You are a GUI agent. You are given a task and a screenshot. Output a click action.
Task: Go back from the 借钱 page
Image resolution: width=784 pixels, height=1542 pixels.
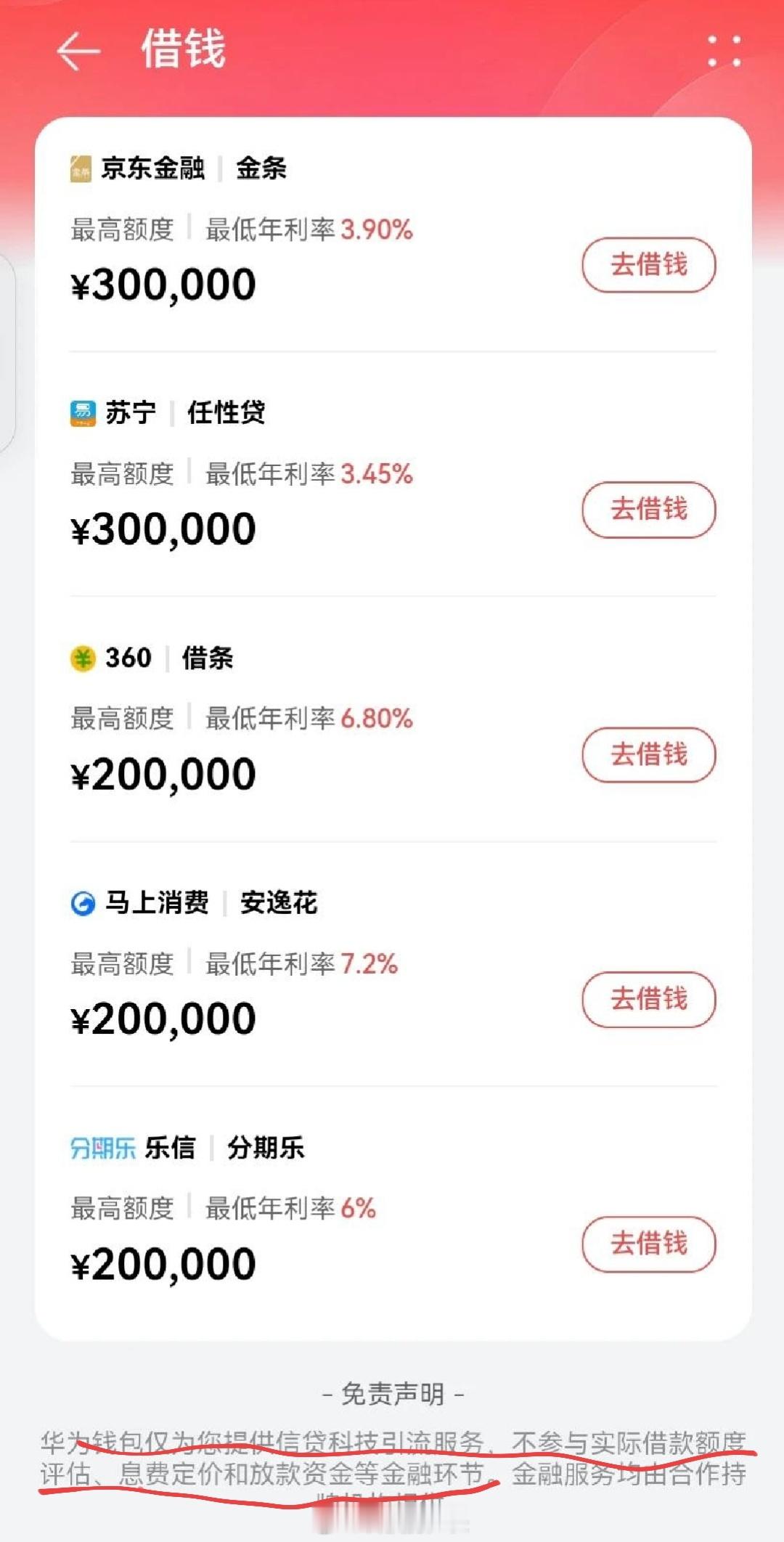78,52
